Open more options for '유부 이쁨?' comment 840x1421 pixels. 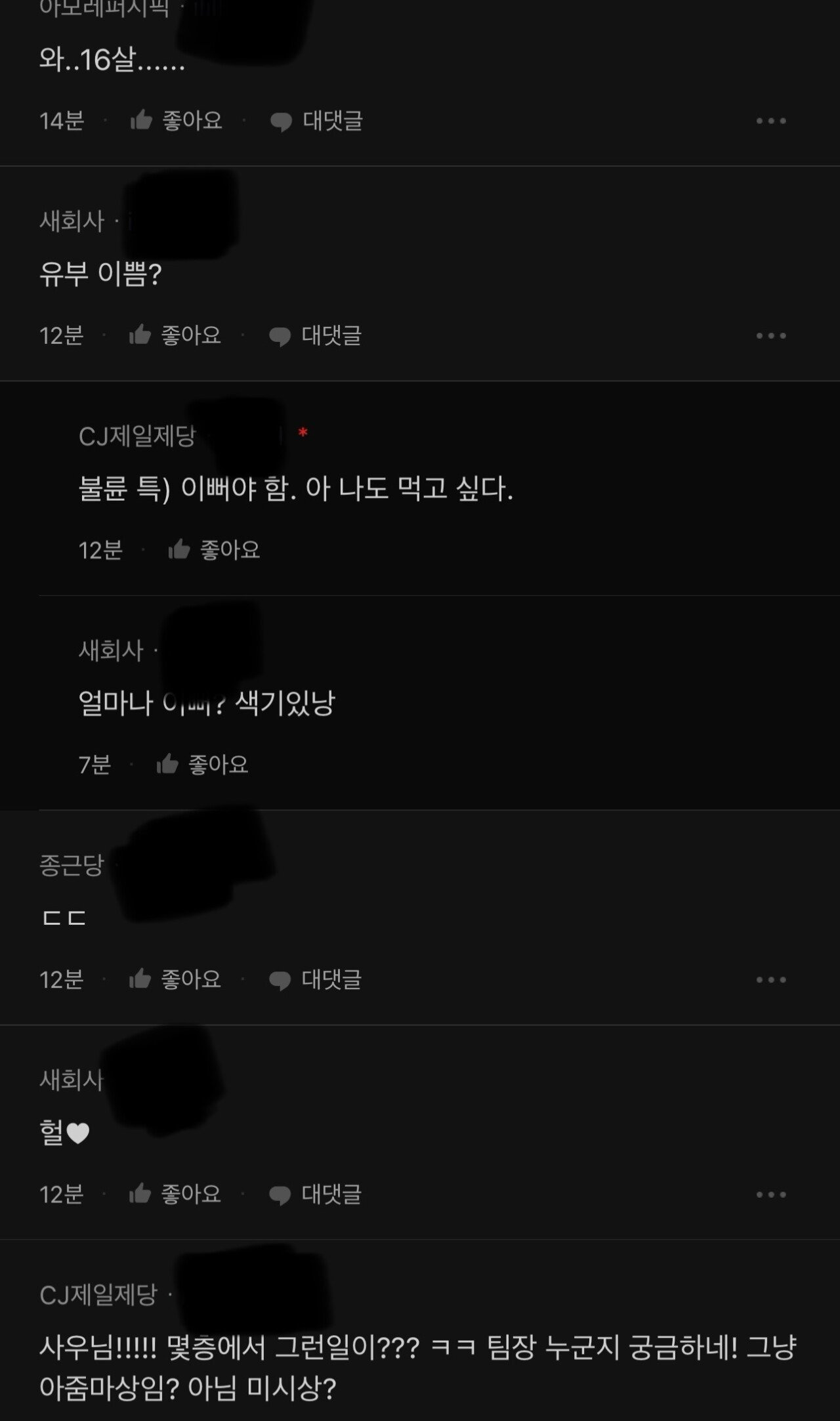(x=770, y=335)
